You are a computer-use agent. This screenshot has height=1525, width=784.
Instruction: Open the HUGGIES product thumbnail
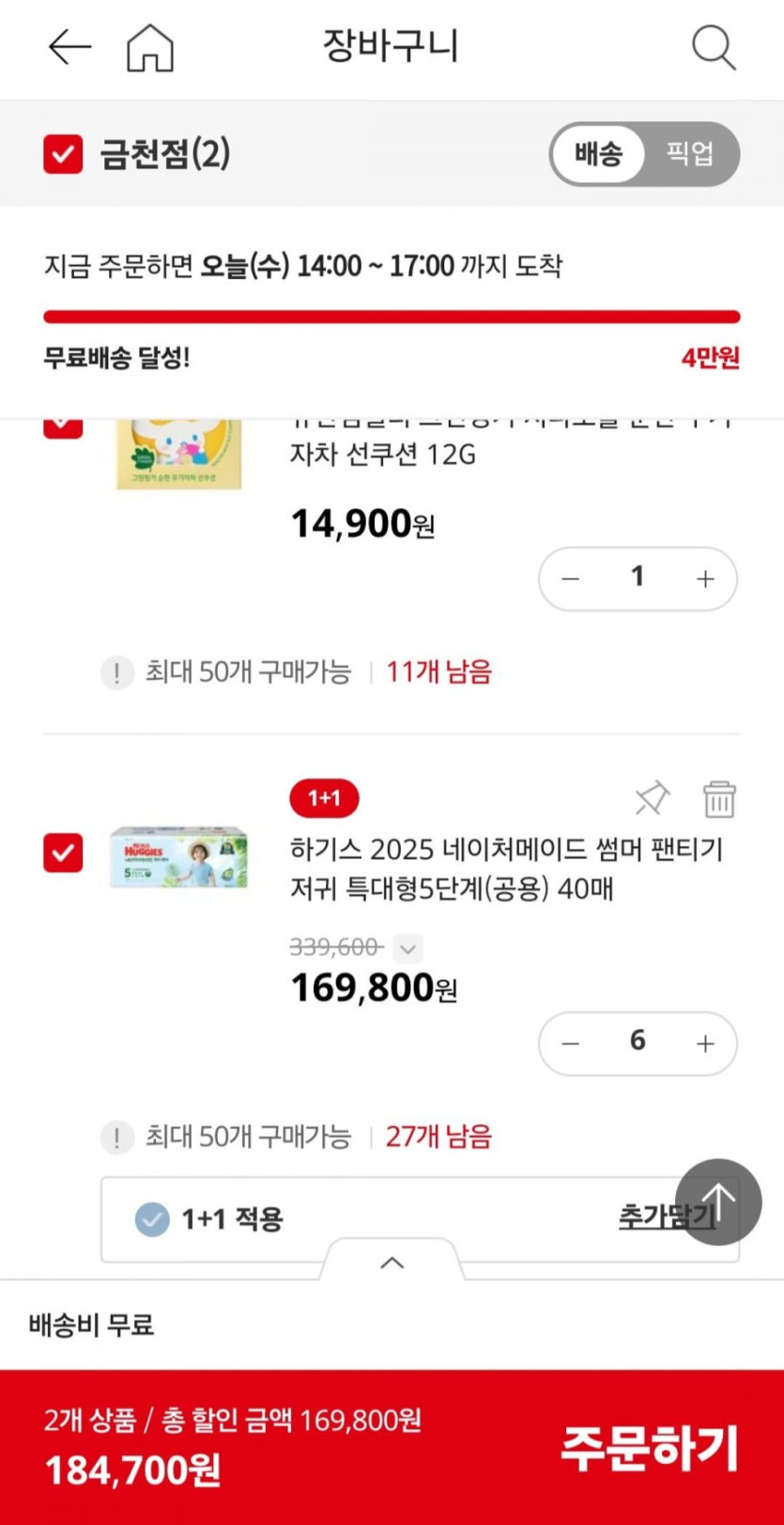coord(178,856)
